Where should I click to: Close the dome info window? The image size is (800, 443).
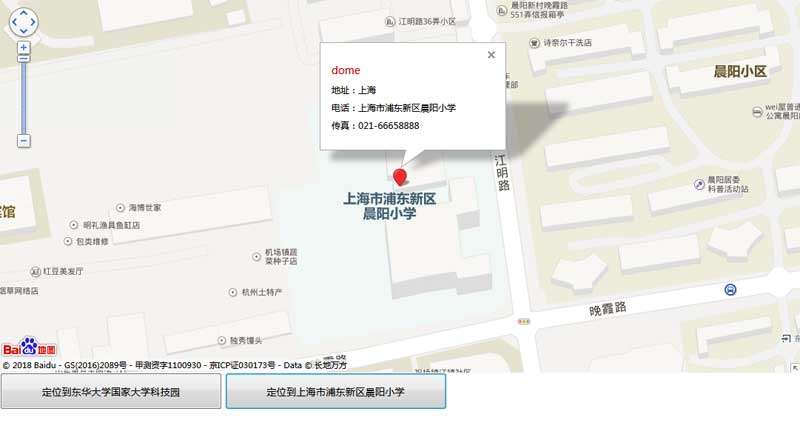click(x=491, y=55)
